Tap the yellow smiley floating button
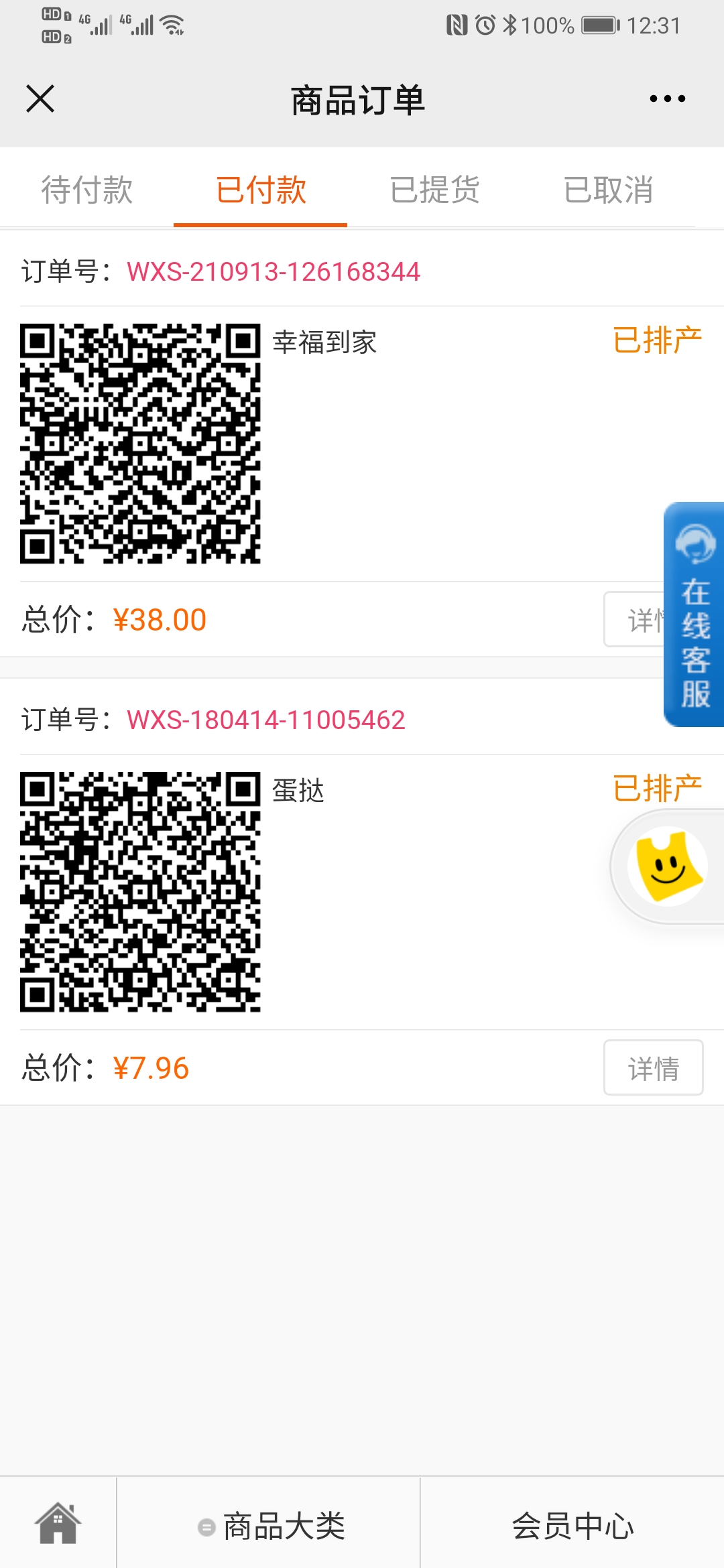 668,866
